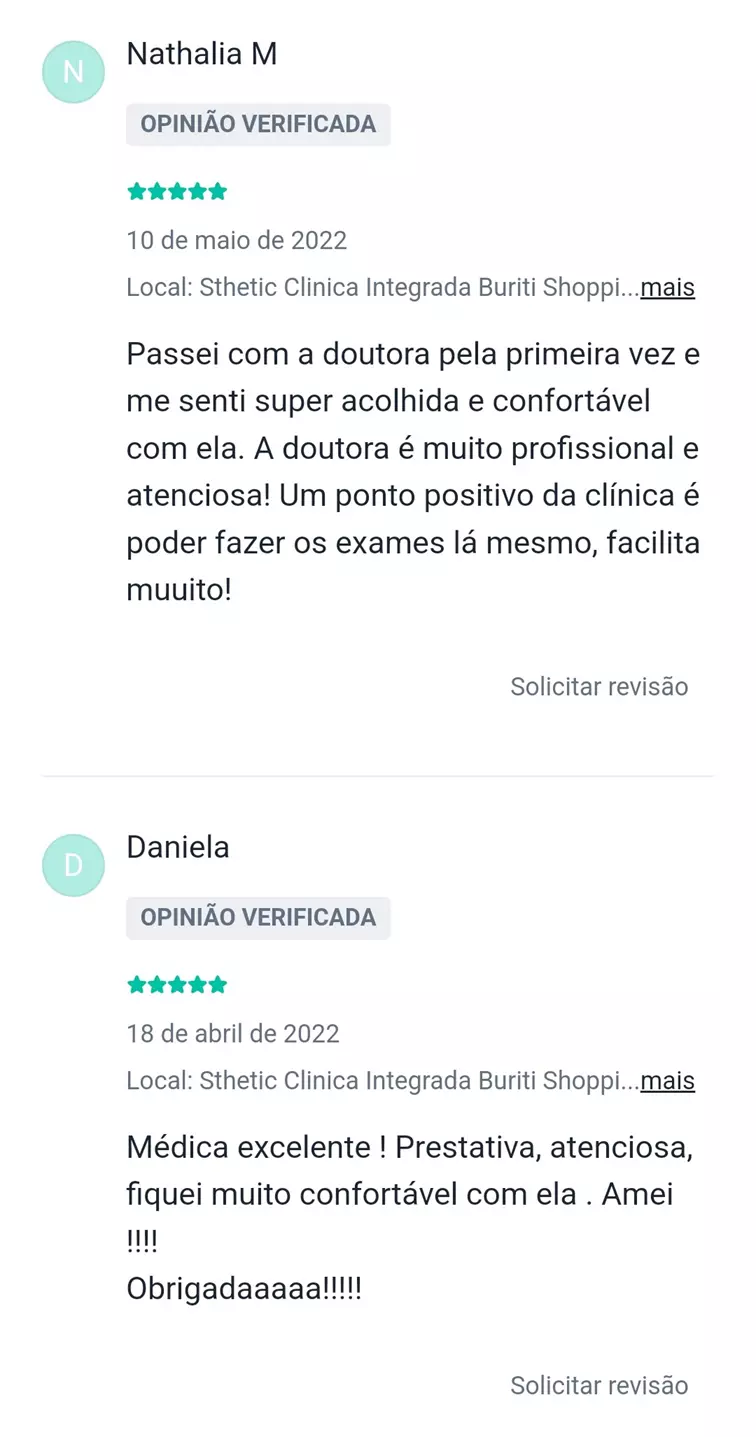The height and width of the screenshot is (1437, 756).
Task: Select the date 18 de abril de 2022
Action: click(233, 1034)
